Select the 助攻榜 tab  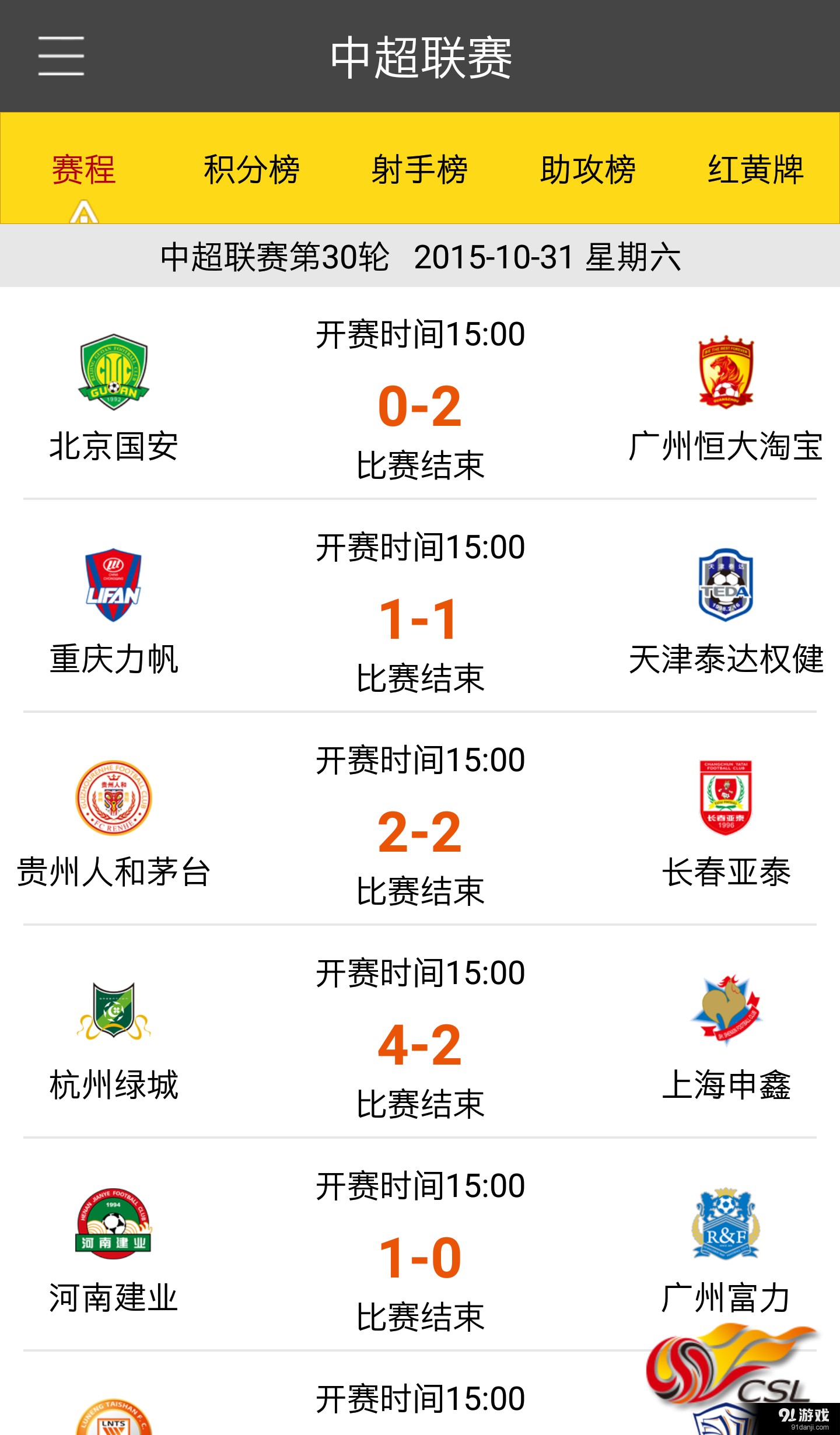click(587, 169)
